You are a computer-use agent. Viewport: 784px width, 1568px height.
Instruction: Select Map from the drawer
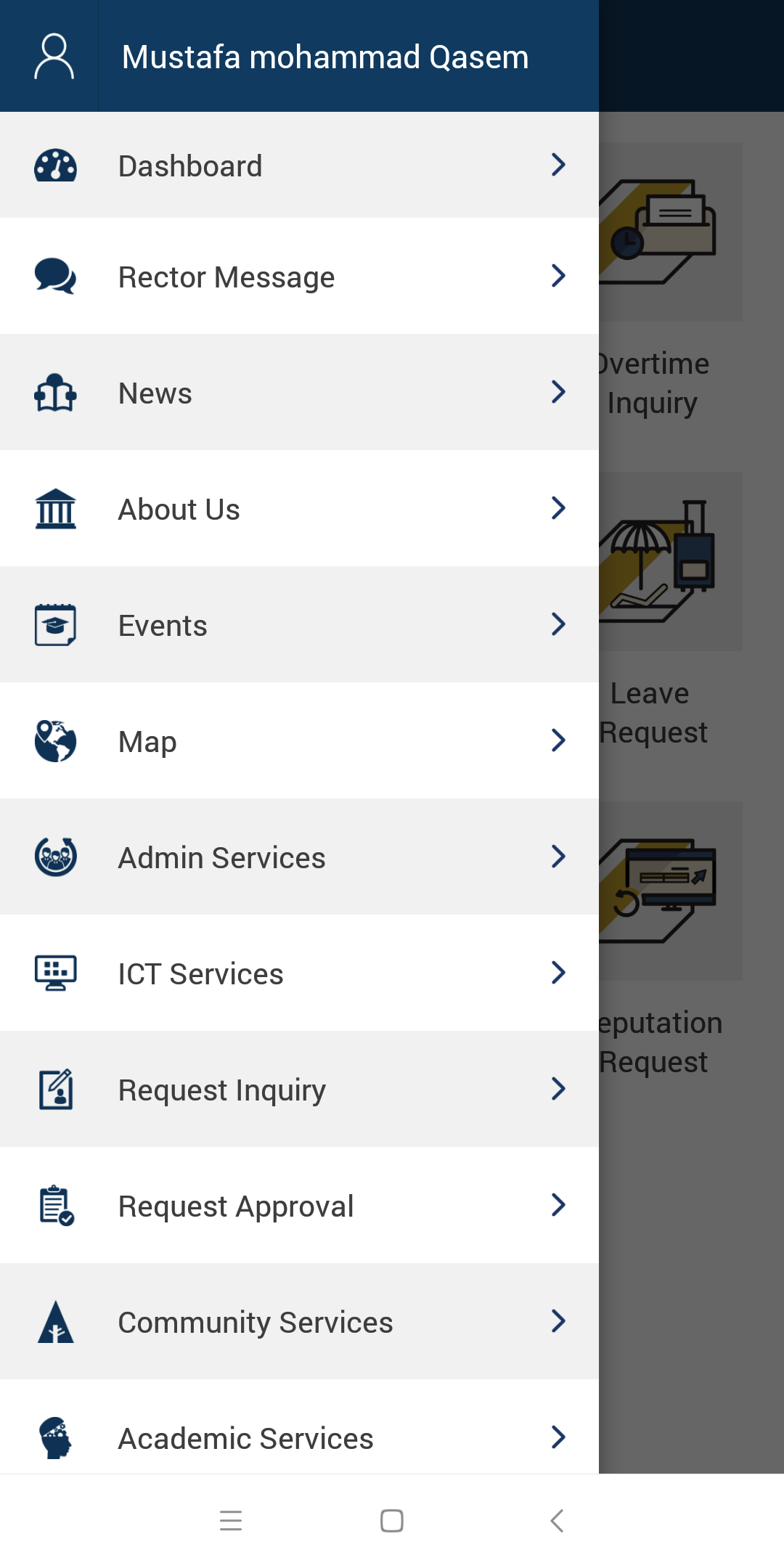(299, 741)
